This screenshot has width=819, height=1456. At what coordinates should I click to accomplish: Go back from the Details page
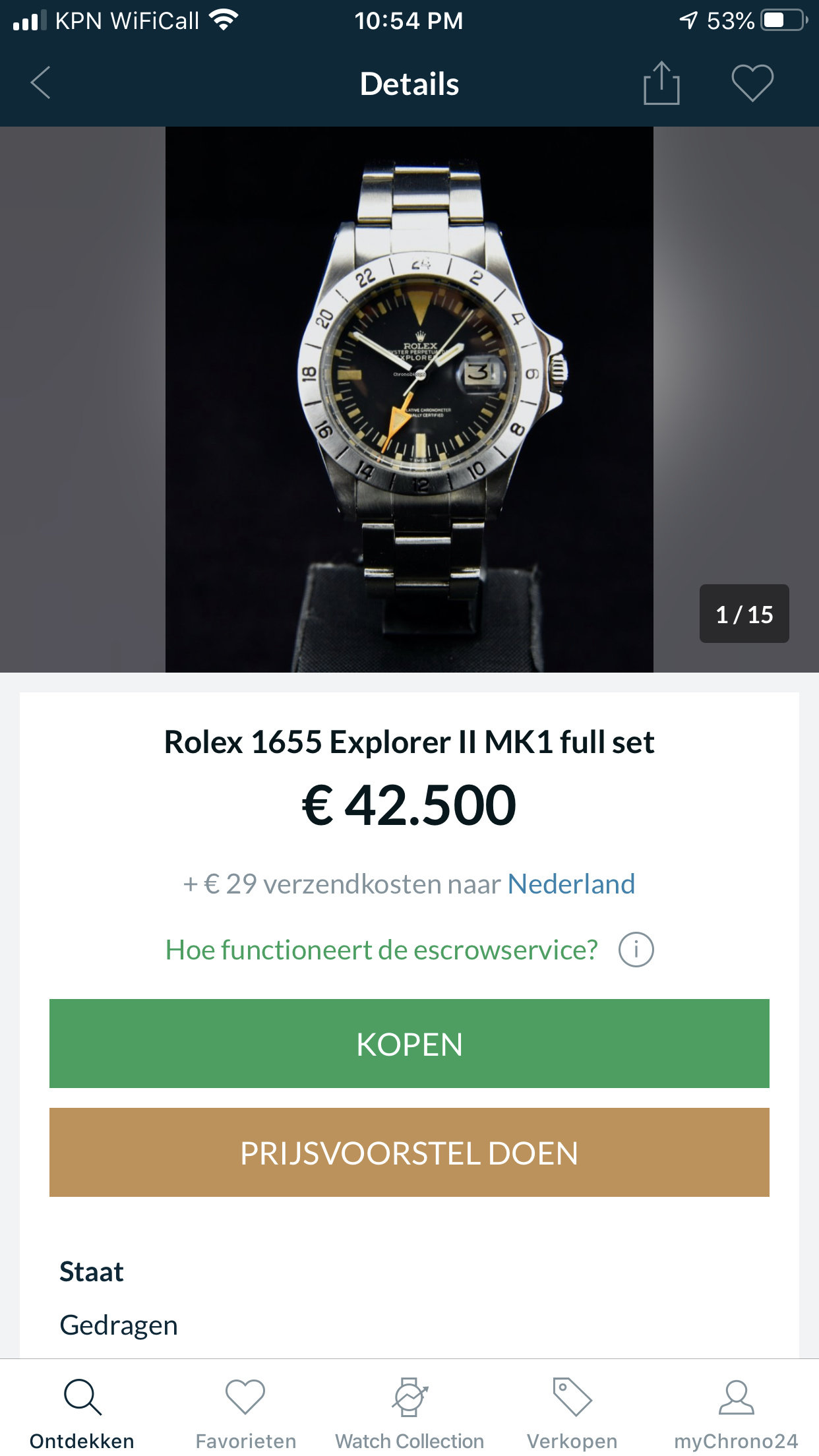click(x=41, y=83)
